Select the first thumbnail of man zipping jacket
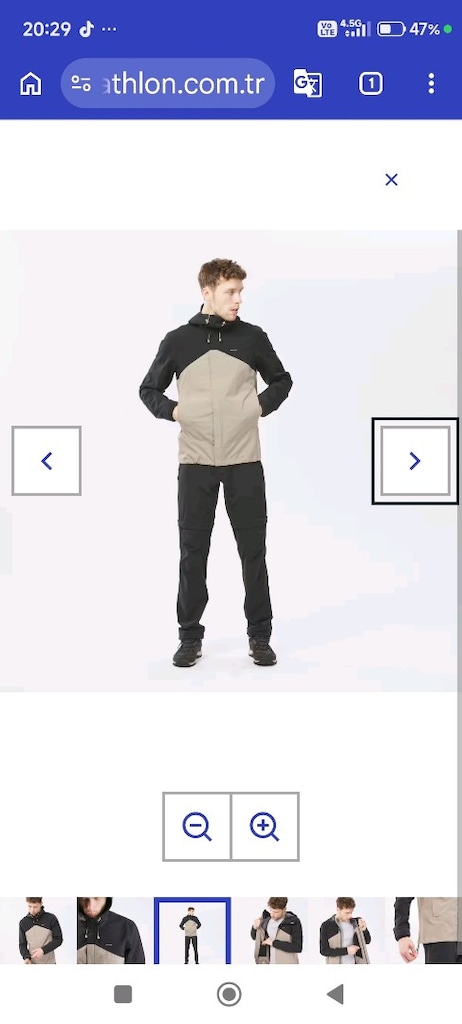 click(x=37, y=930)
